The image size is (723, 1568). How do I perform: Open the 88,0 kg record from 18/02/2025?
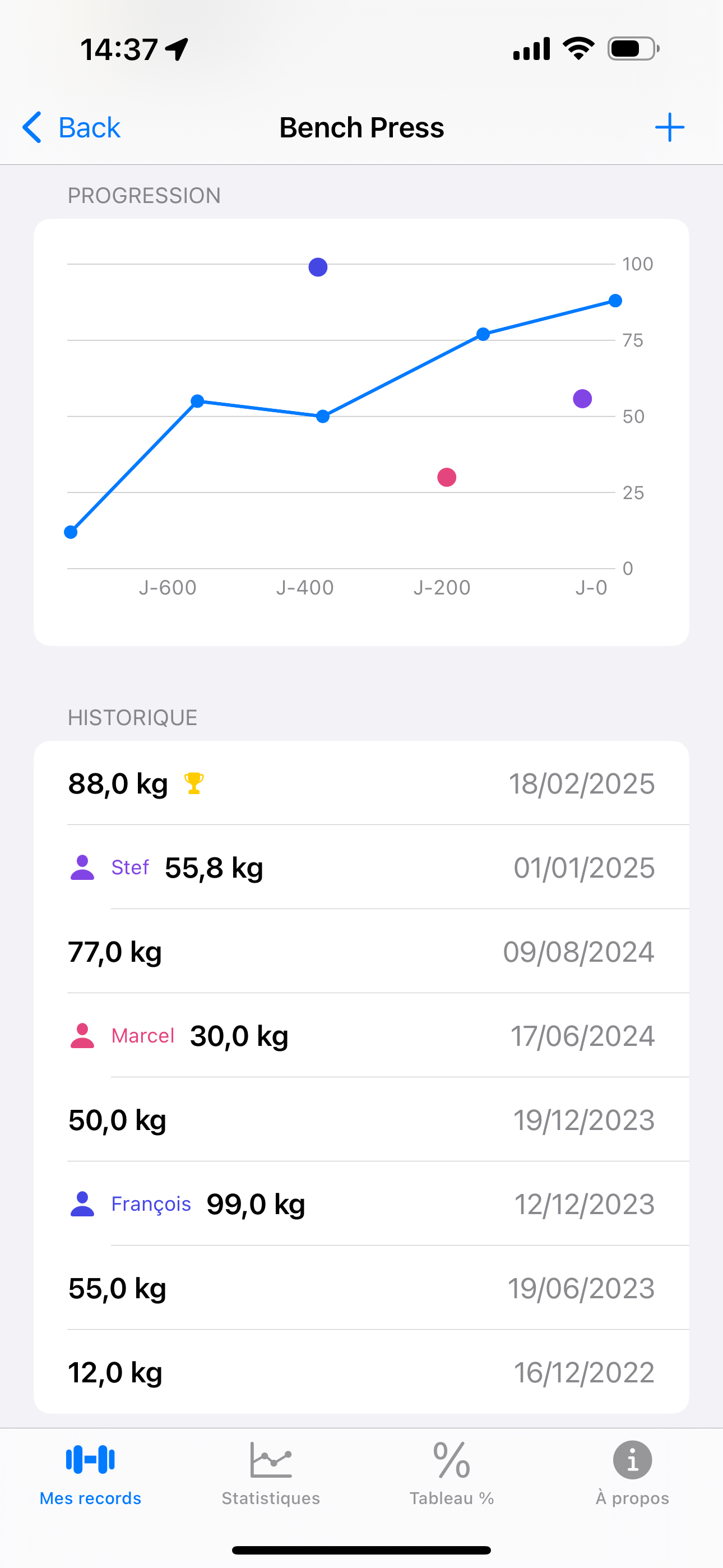tap(361, 783)
